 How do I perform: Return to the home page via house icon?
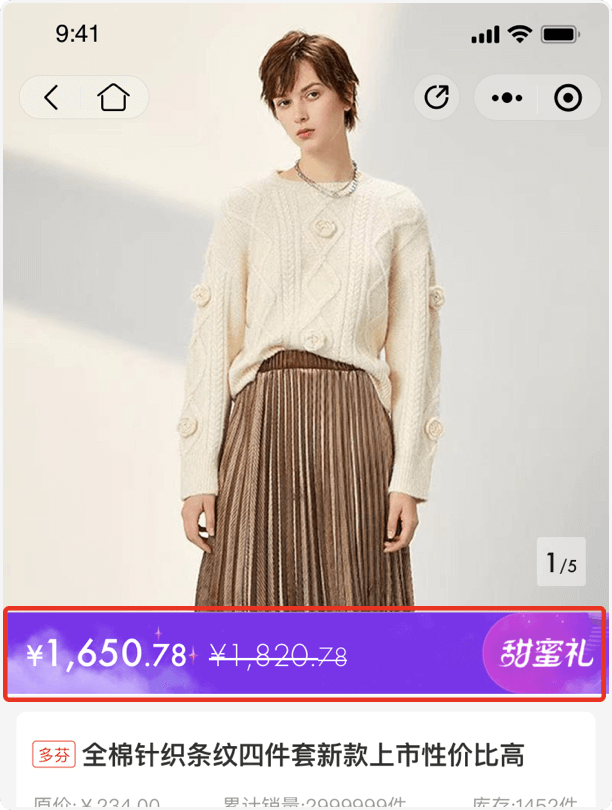(x=113, y=97)
